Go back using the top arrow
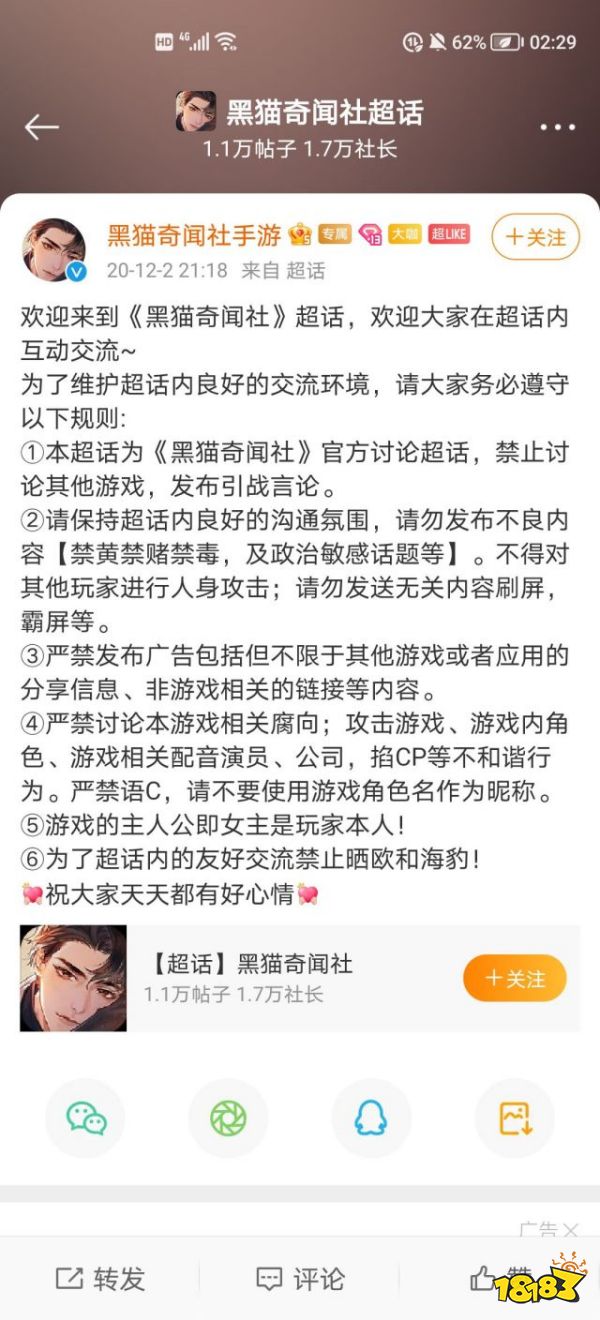The image size is (600, 1320). 42,127
